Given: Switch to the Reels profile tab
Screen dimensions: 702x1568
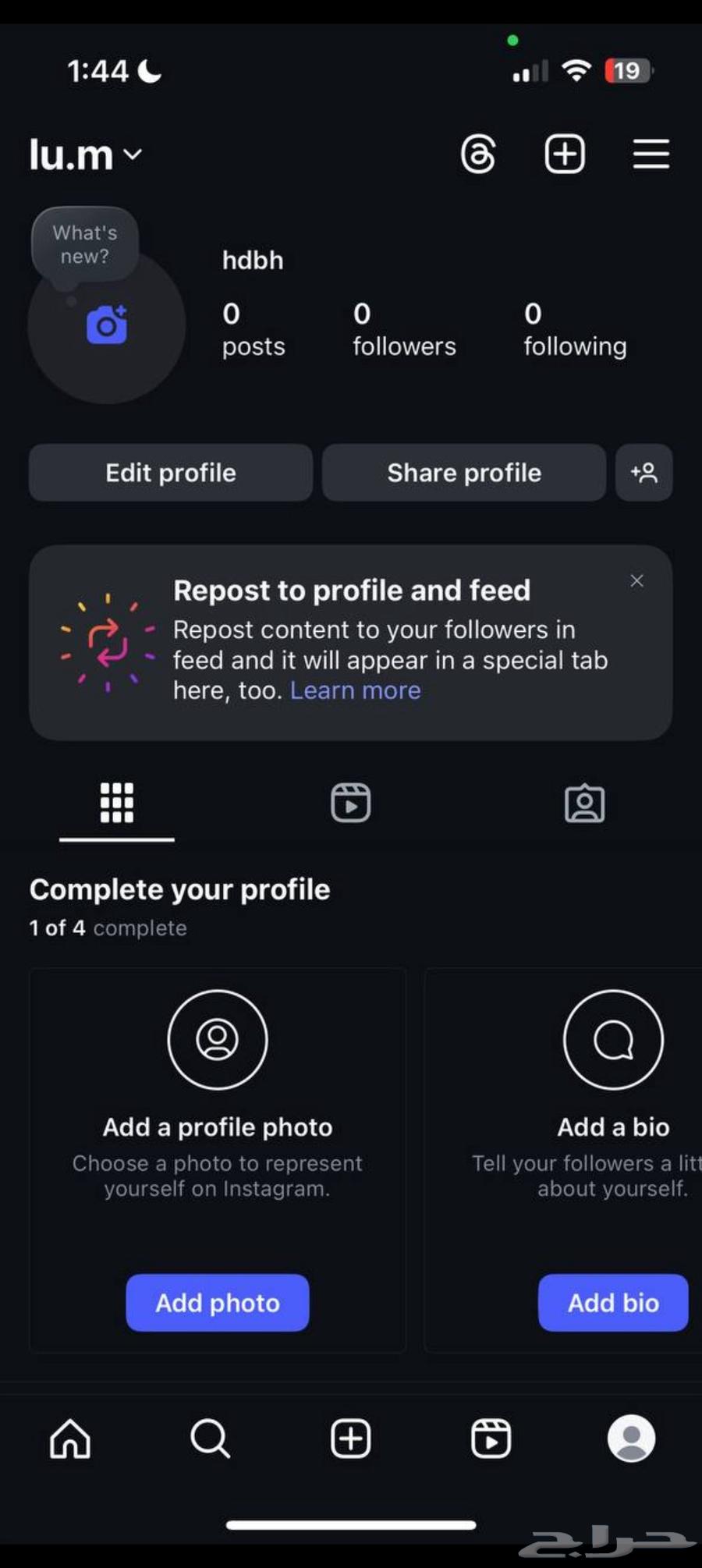Looking at the screenshot, I should pos(351,803).
